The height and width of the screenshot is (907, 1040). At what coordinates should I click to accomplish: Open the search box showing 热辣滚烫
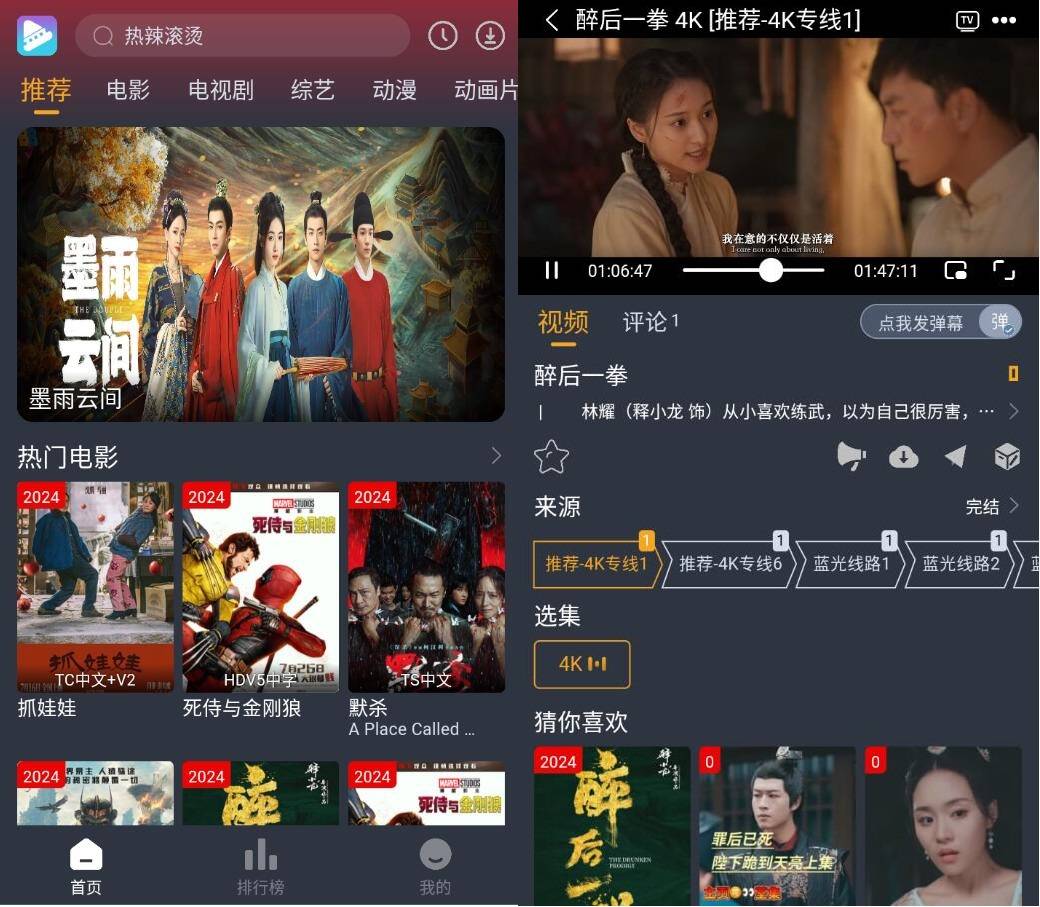coord(242,36)
